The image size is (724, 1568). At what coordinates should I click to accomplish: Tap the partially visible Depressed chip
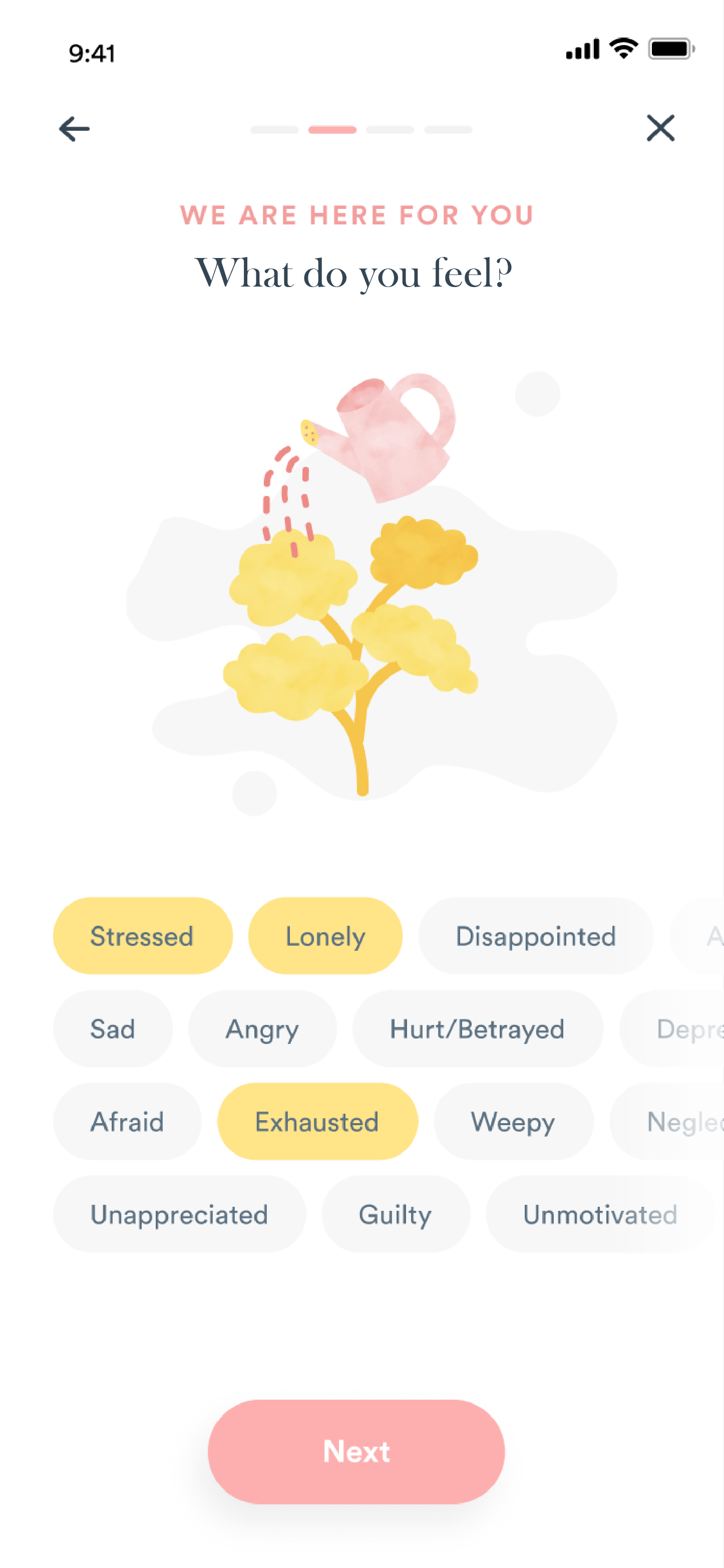pyautogui.click(x=681, y=1028)
